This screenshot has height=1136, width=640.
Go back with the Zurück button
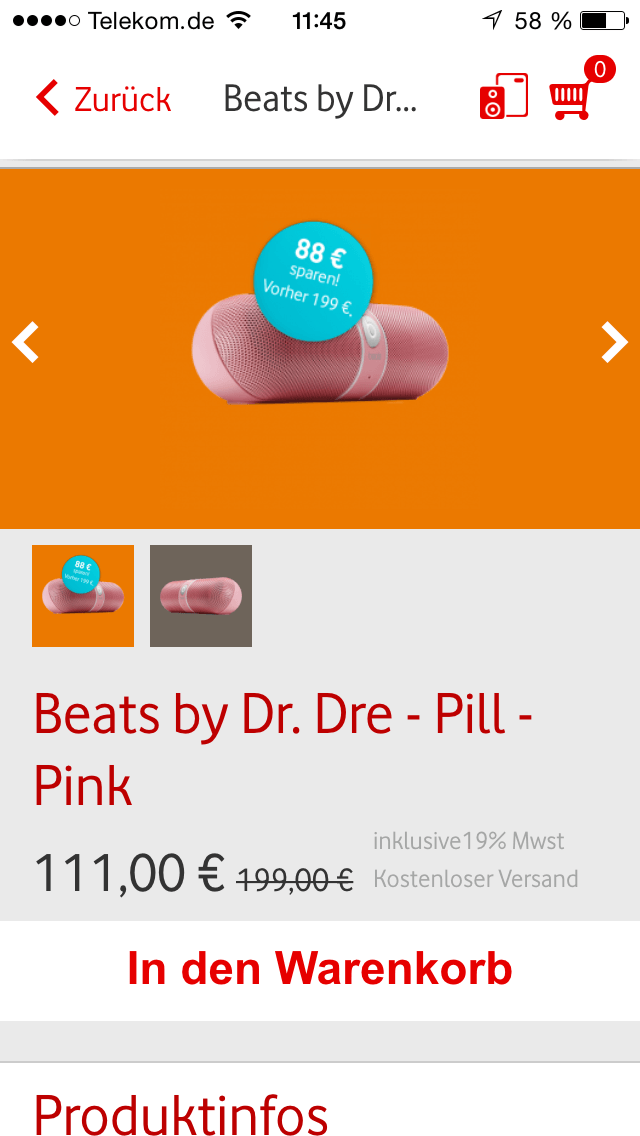103,99
